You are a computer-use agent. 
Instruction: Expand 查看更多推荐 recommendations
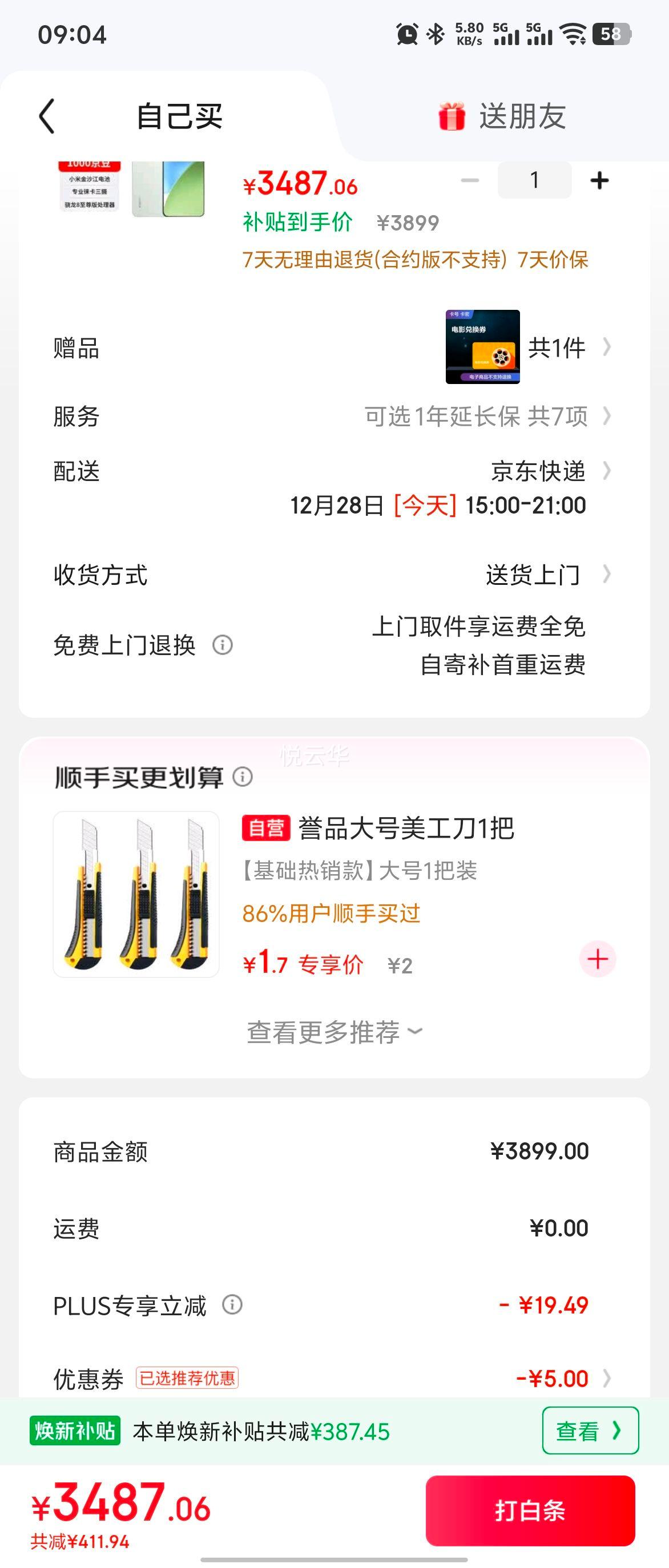point(334,1030)
